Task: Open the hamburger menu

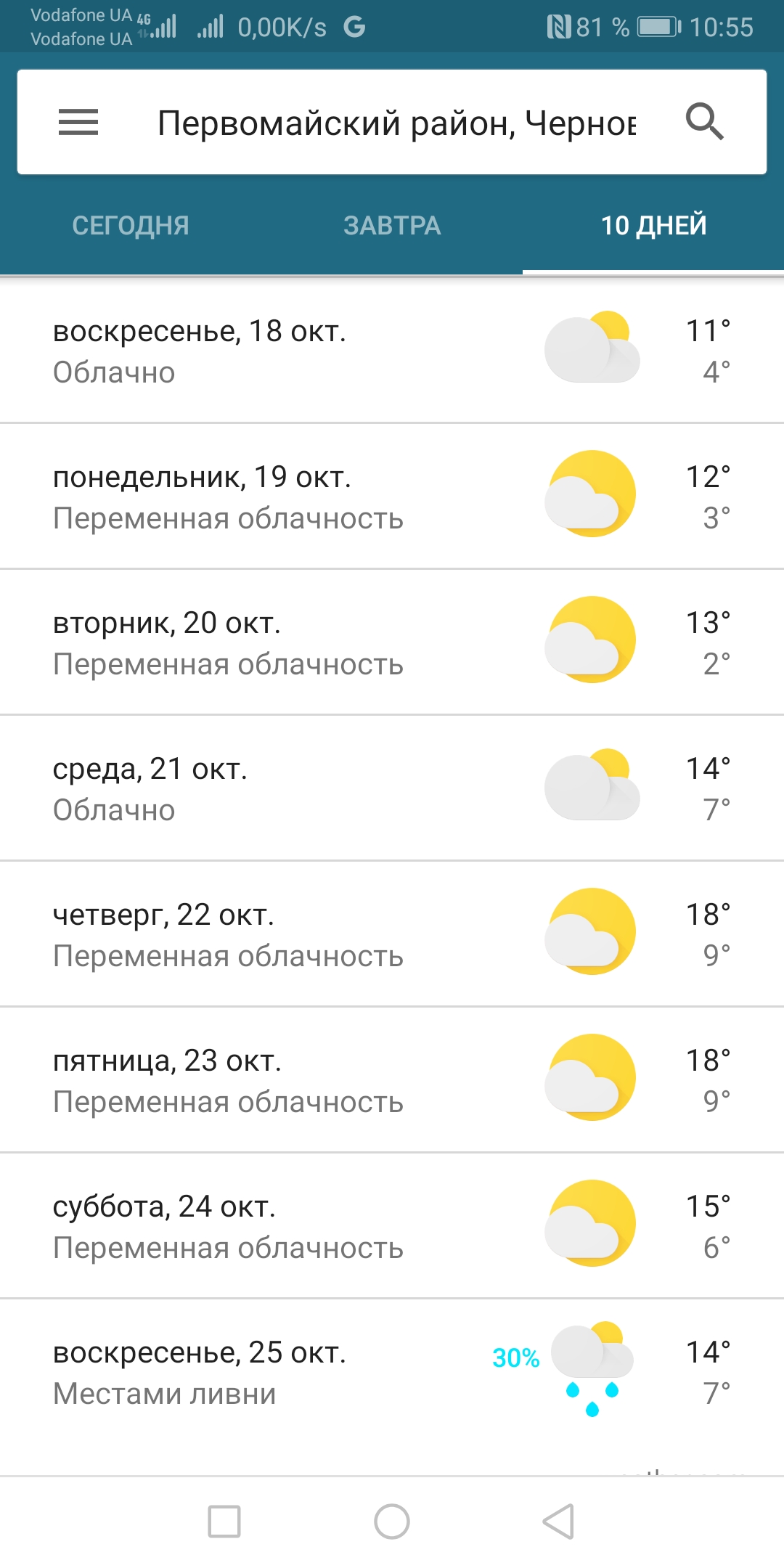Action: [x=78, y=122]
